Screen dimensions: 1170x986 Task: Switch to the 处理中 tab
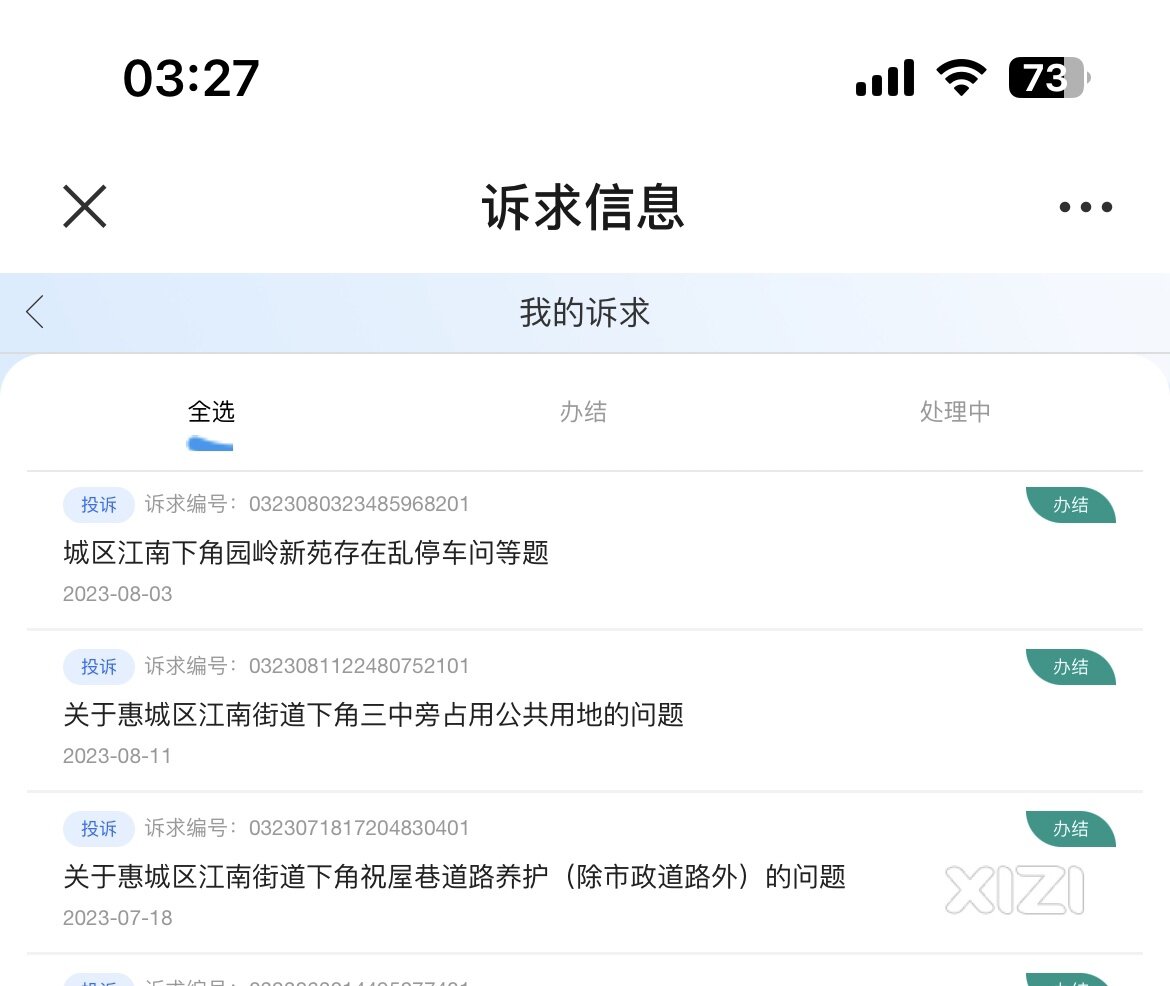click(955, 412)
